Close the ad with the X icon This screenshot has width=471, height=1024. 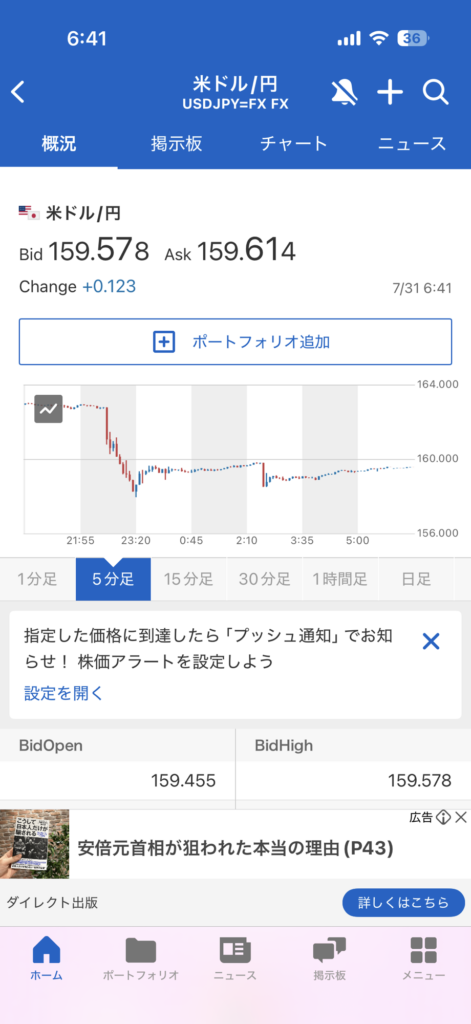click(x=461, y=817)
